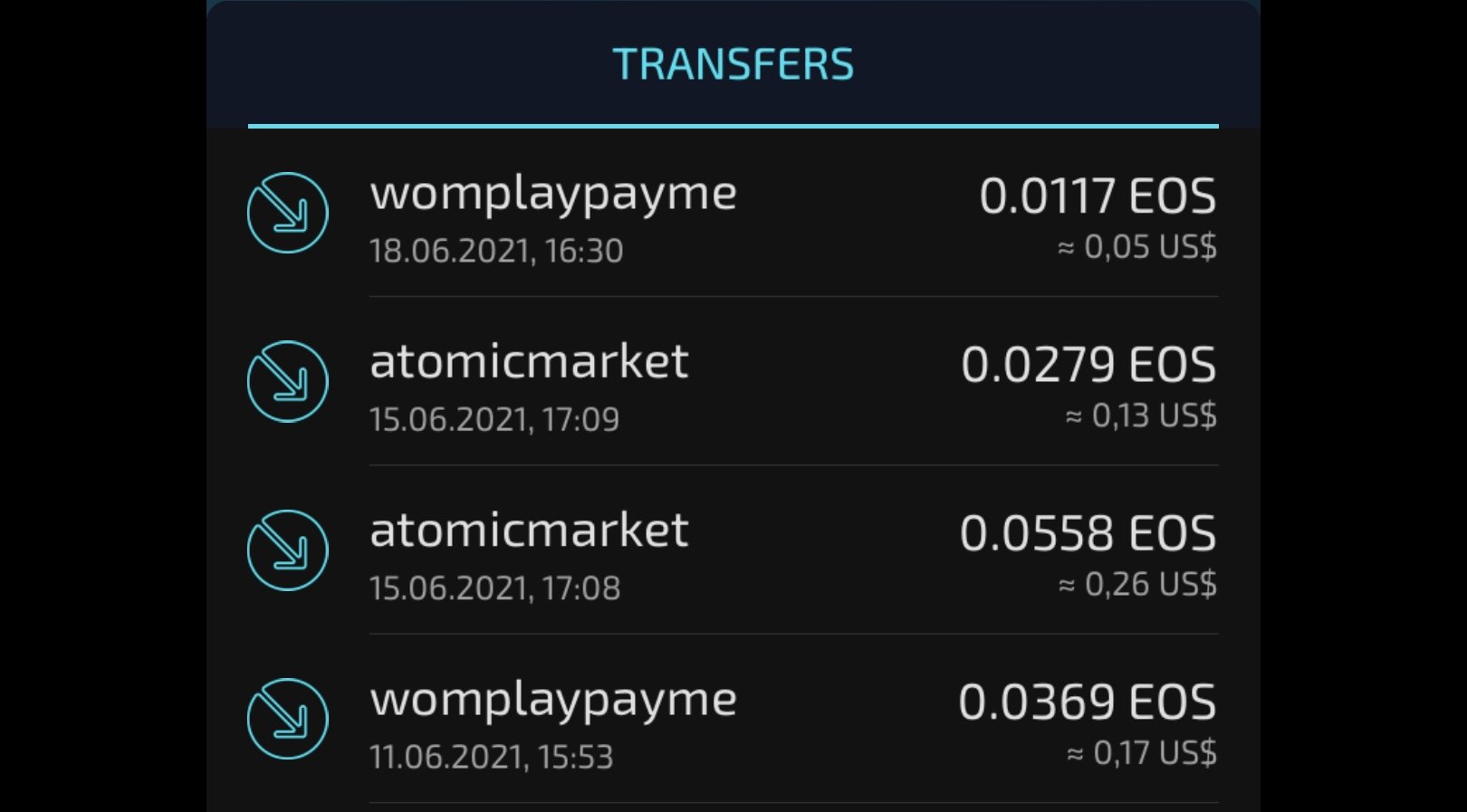Select the Transfers tab
This screenshot has width=1467, height=812.
(x=733, y=65)
